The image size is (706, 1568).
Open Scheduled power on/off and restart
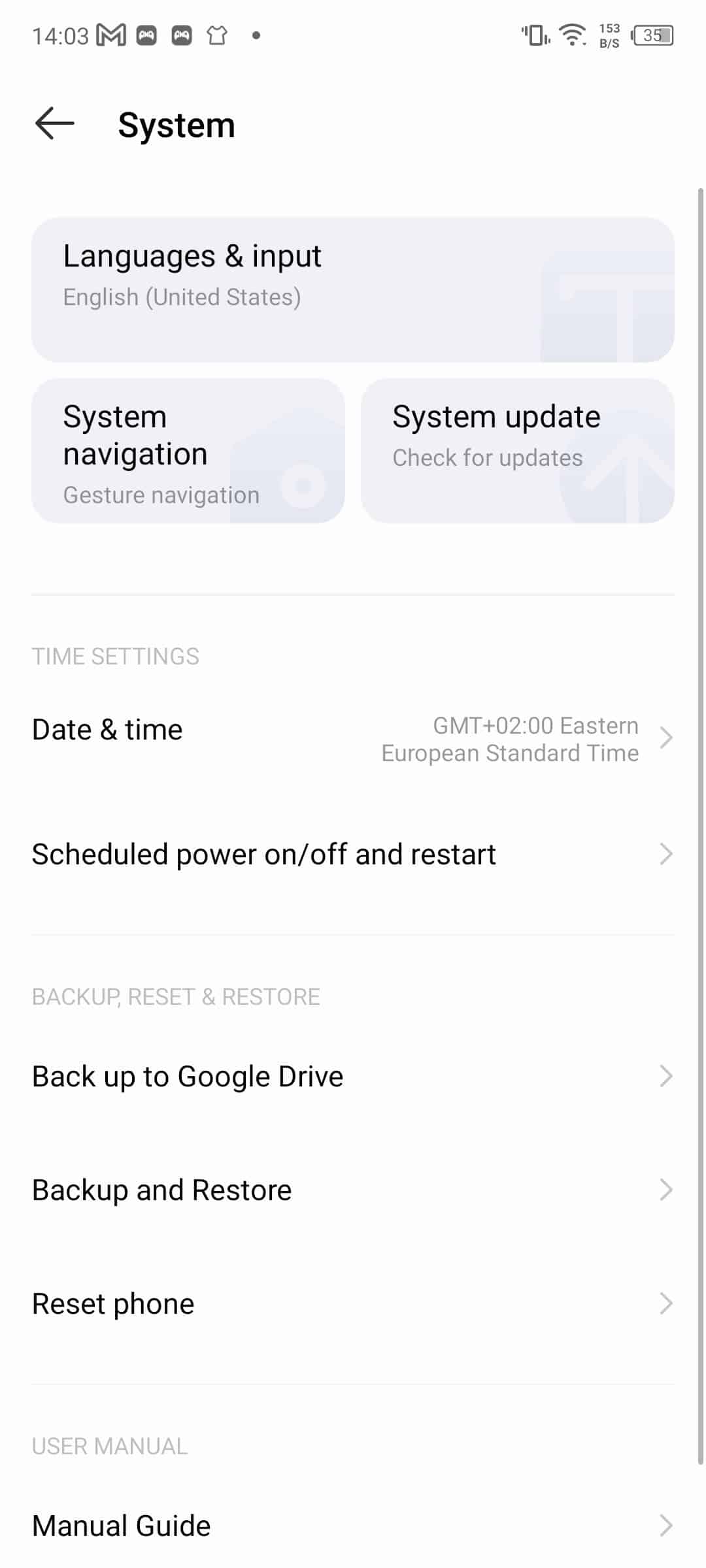coord(353,854)
